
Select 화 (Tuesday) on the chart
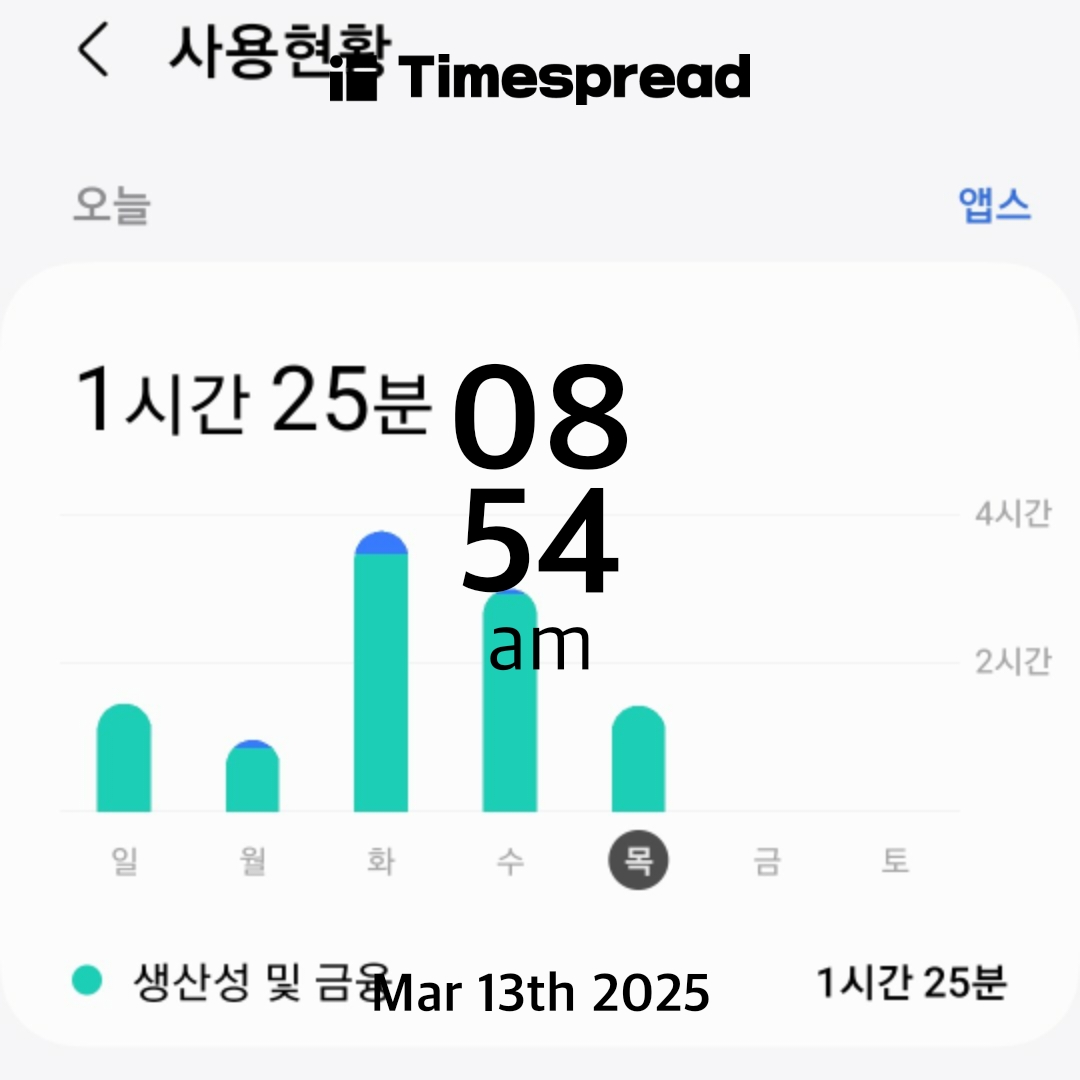click(382, 860)
